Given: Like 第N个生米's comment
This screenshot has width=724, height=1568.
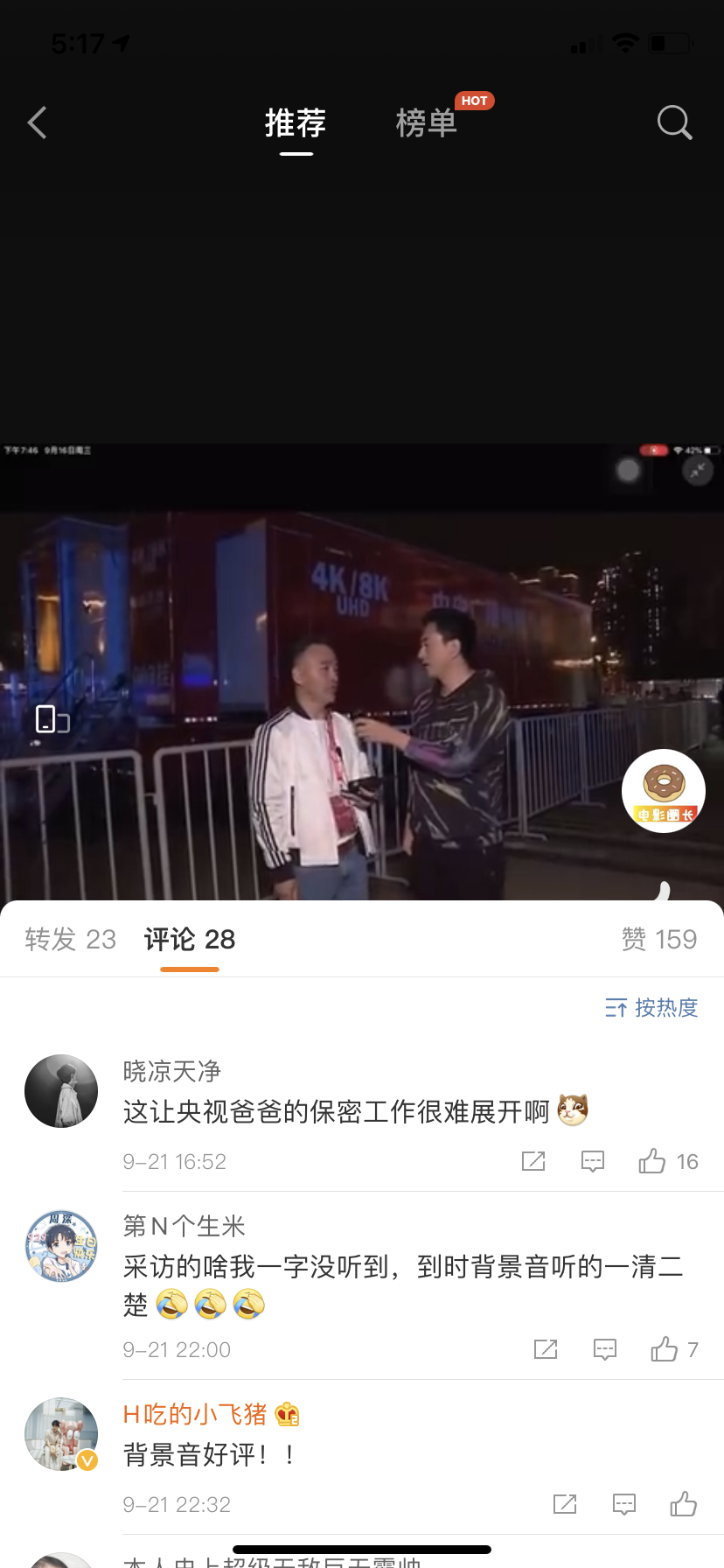Looking at the screenshot, I should click(665, 1350).
